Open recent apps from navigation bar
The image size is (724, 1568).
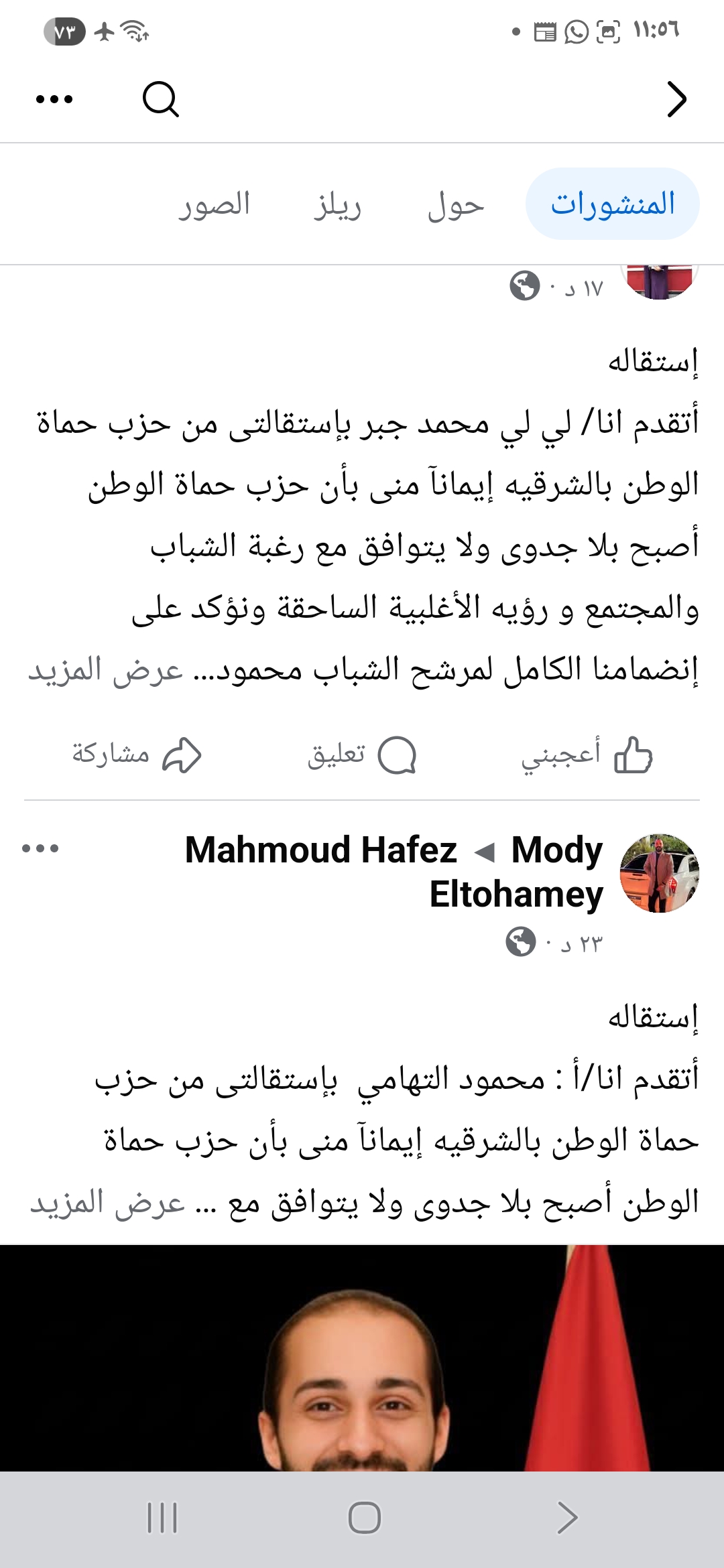[162, 1517]
